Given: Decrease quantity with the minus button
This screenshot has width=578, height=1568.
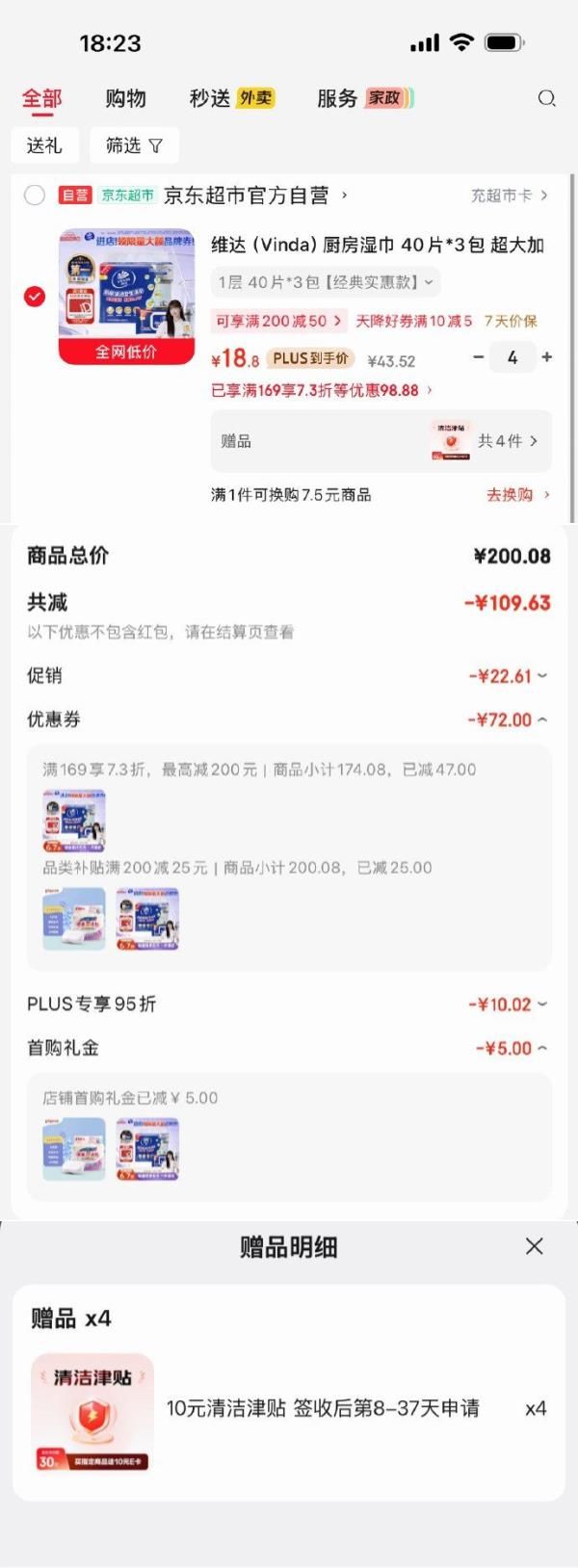Looking at the screenshot, I should pyautogui.click(x=479, y=357).
